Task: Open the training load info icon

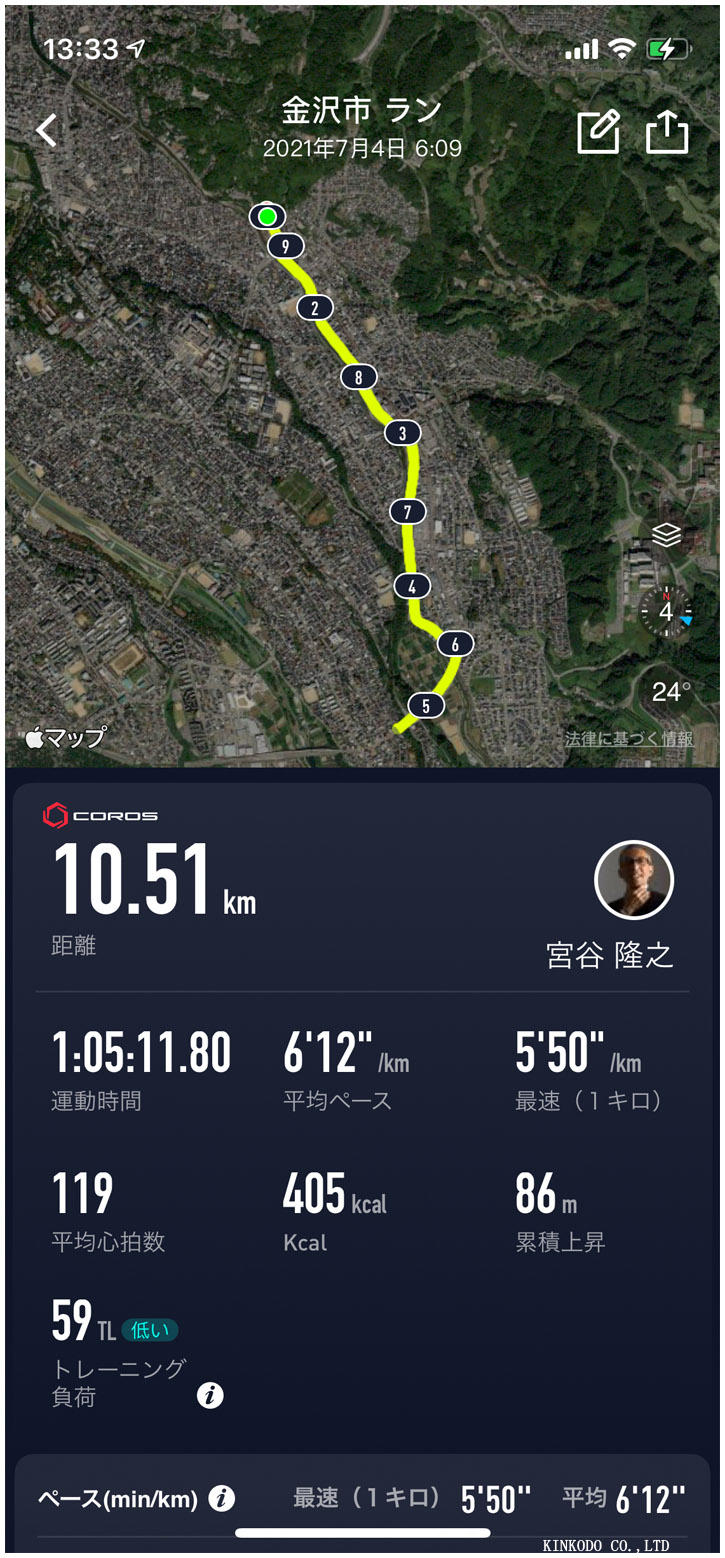Action: [210, 1396]
